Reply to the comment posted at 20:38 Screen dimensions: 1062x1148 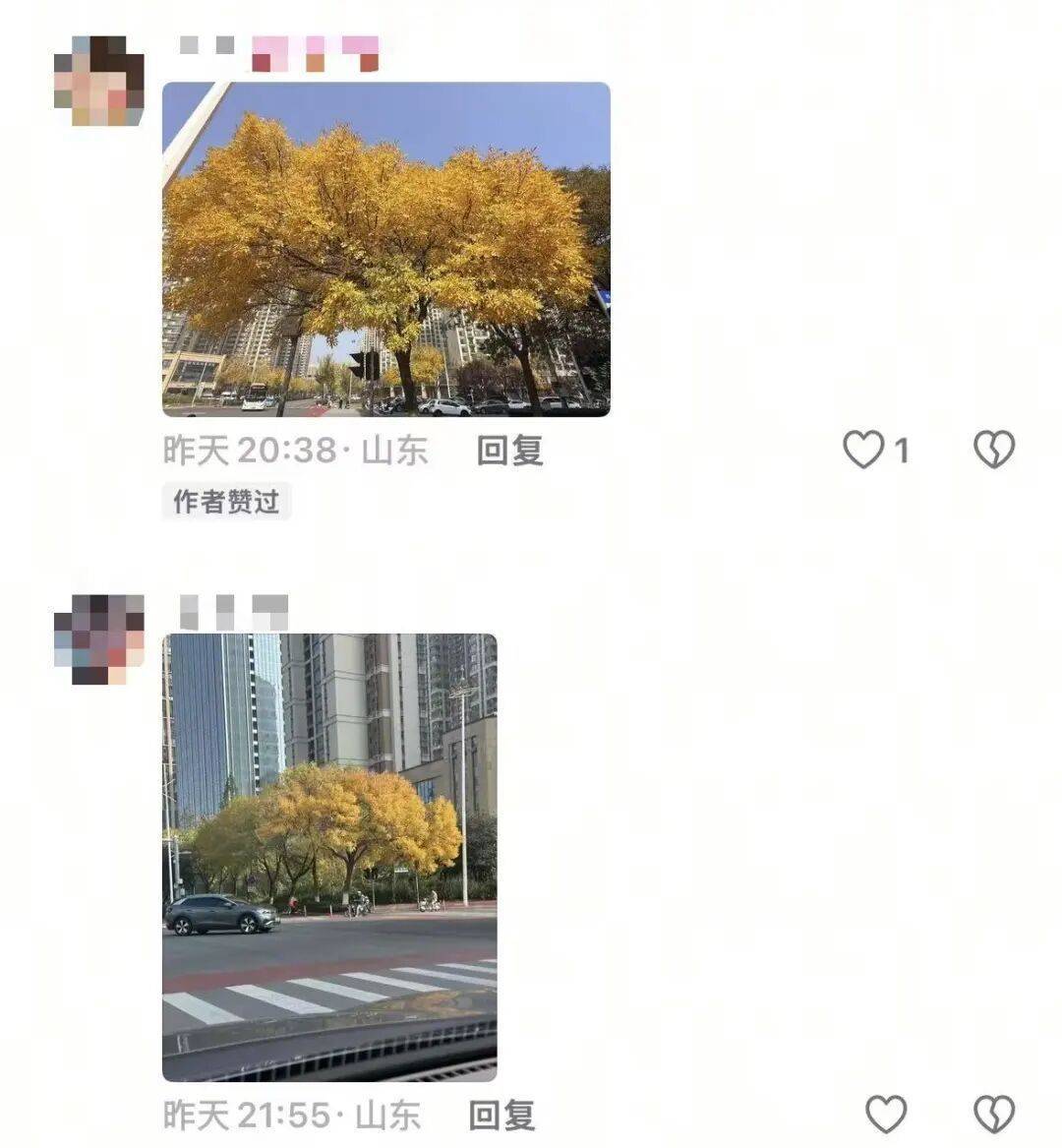[509, 451]
